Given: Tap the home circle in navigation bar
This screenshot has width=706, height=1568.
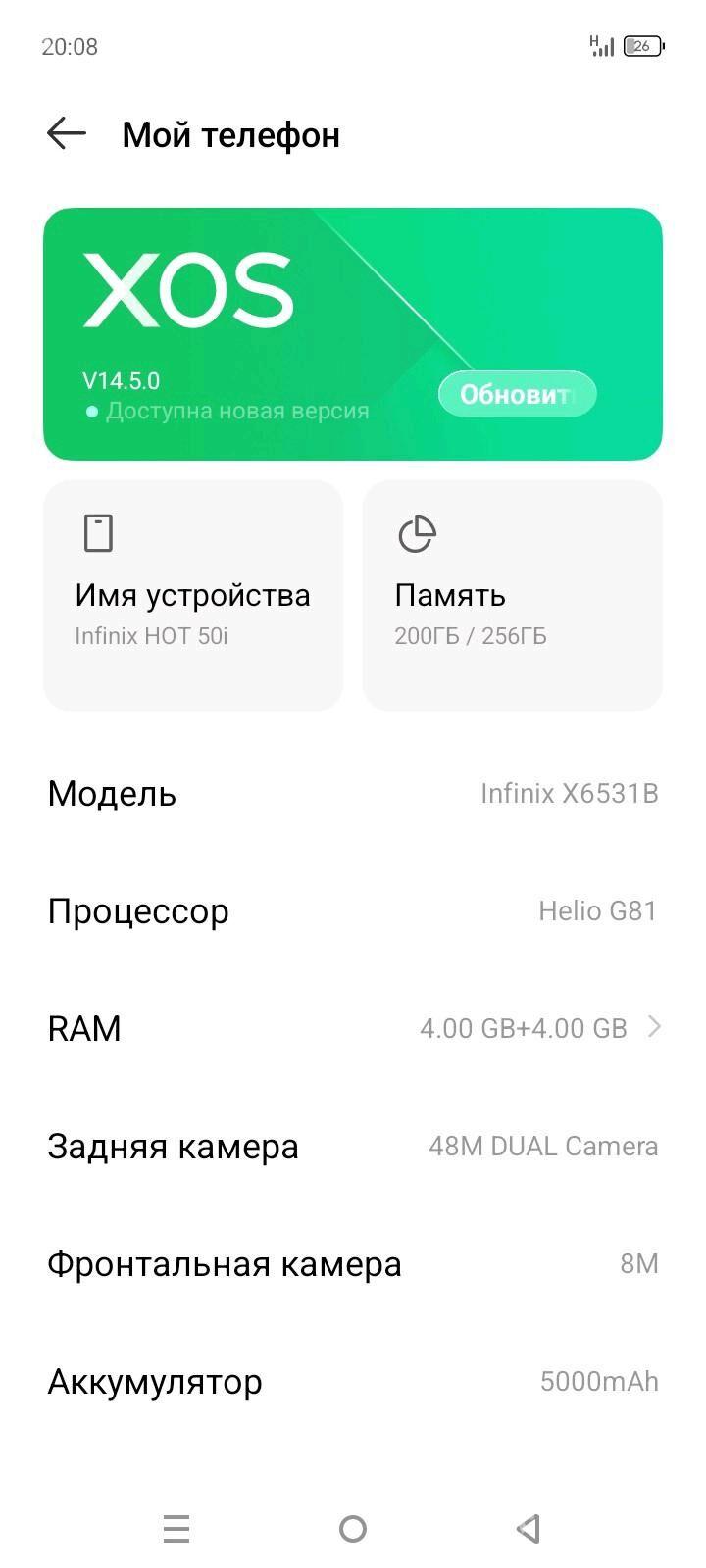Looking at the screenshot, I should pyautogui.click(x=352, y=1529).
